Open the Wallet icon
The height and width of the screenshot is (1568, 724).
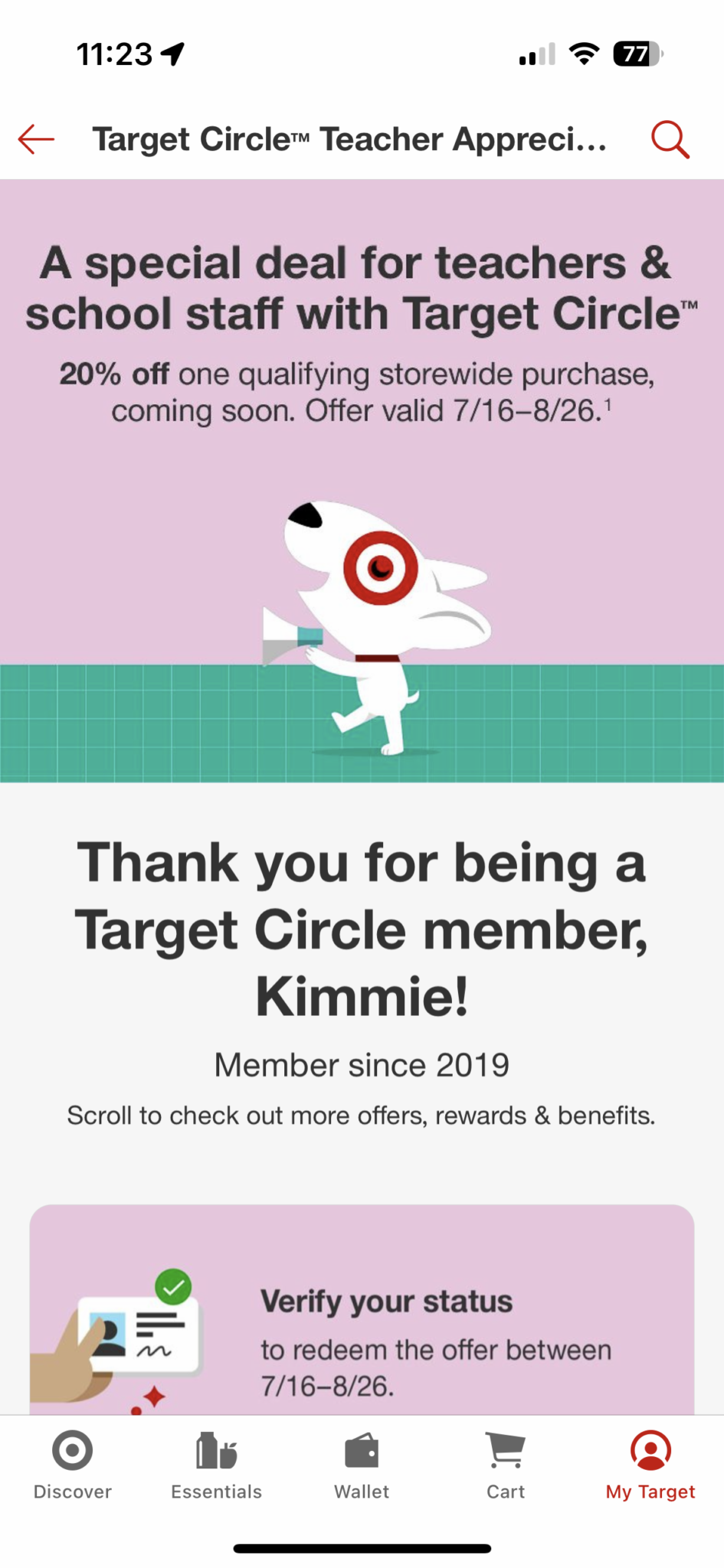pos(362,1449)
